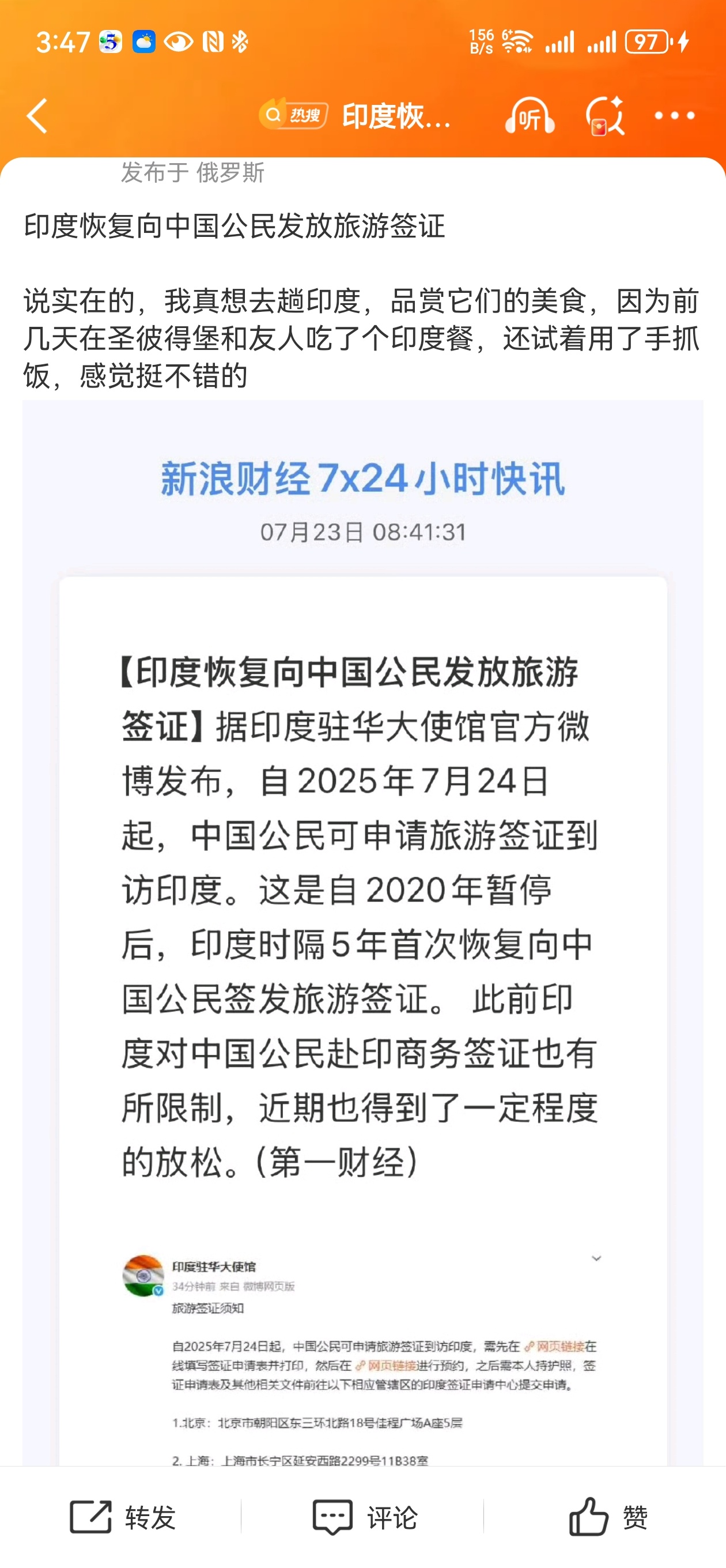Open the three-dot more options menu
This screenshot has width=726, height=1568.
[x=675, y=116]
